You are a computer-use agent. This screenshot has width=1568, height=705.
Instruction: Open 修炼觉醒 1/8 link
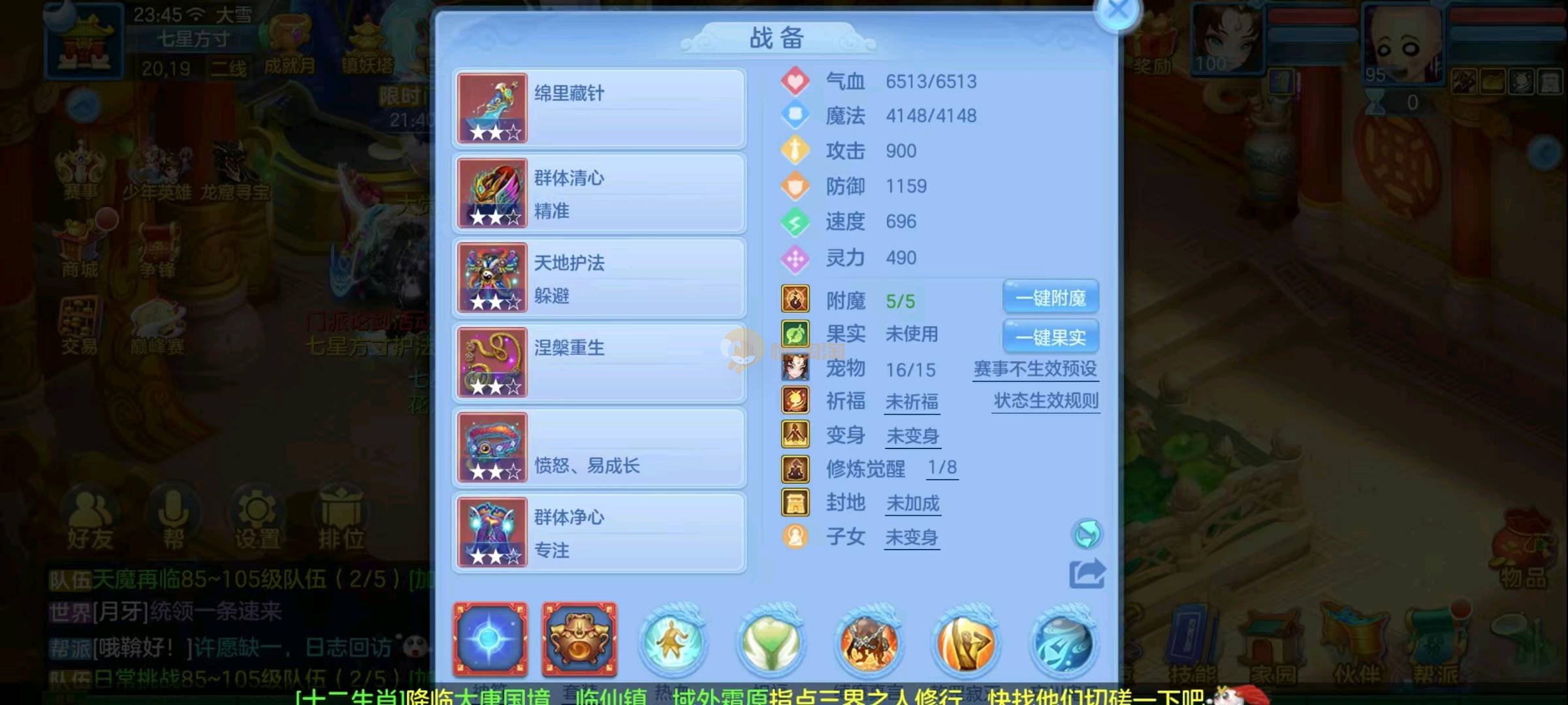coord(942,467)
